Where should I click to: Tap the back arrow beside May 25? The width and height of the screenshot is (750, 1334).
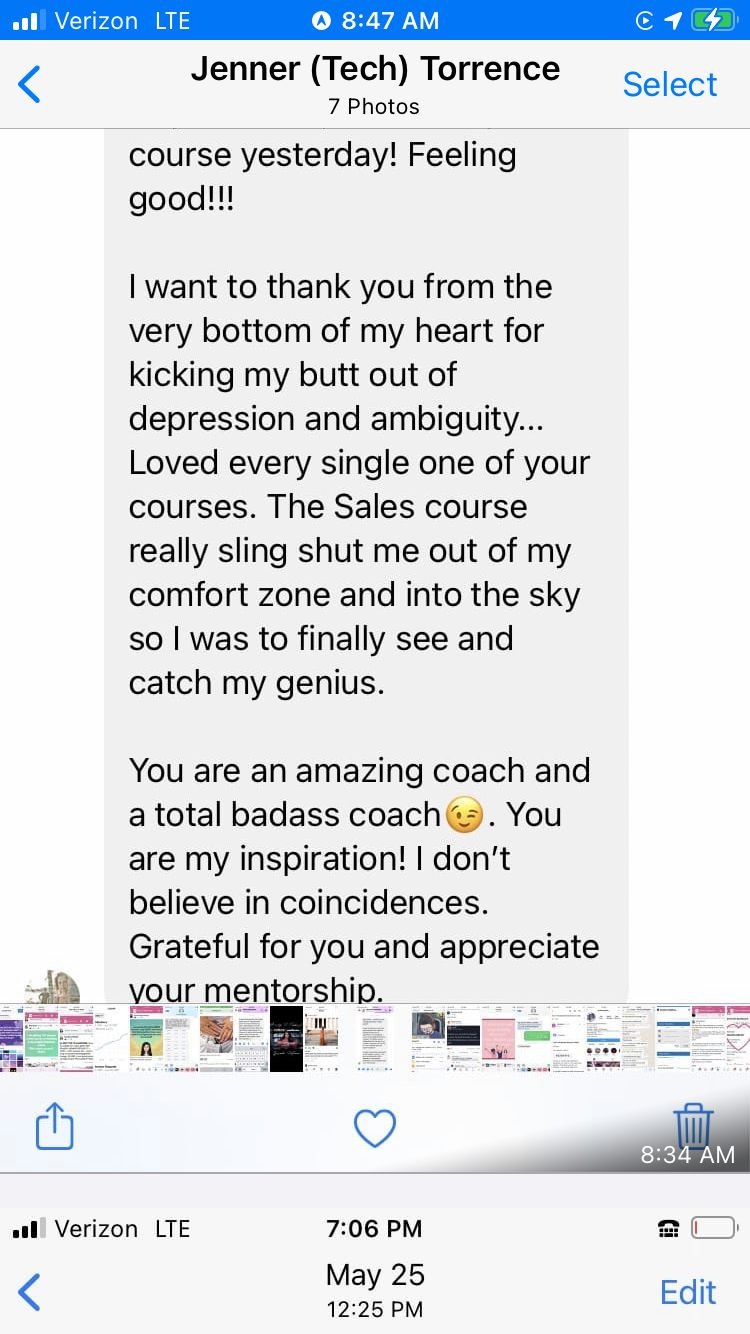coord(30,1292)
